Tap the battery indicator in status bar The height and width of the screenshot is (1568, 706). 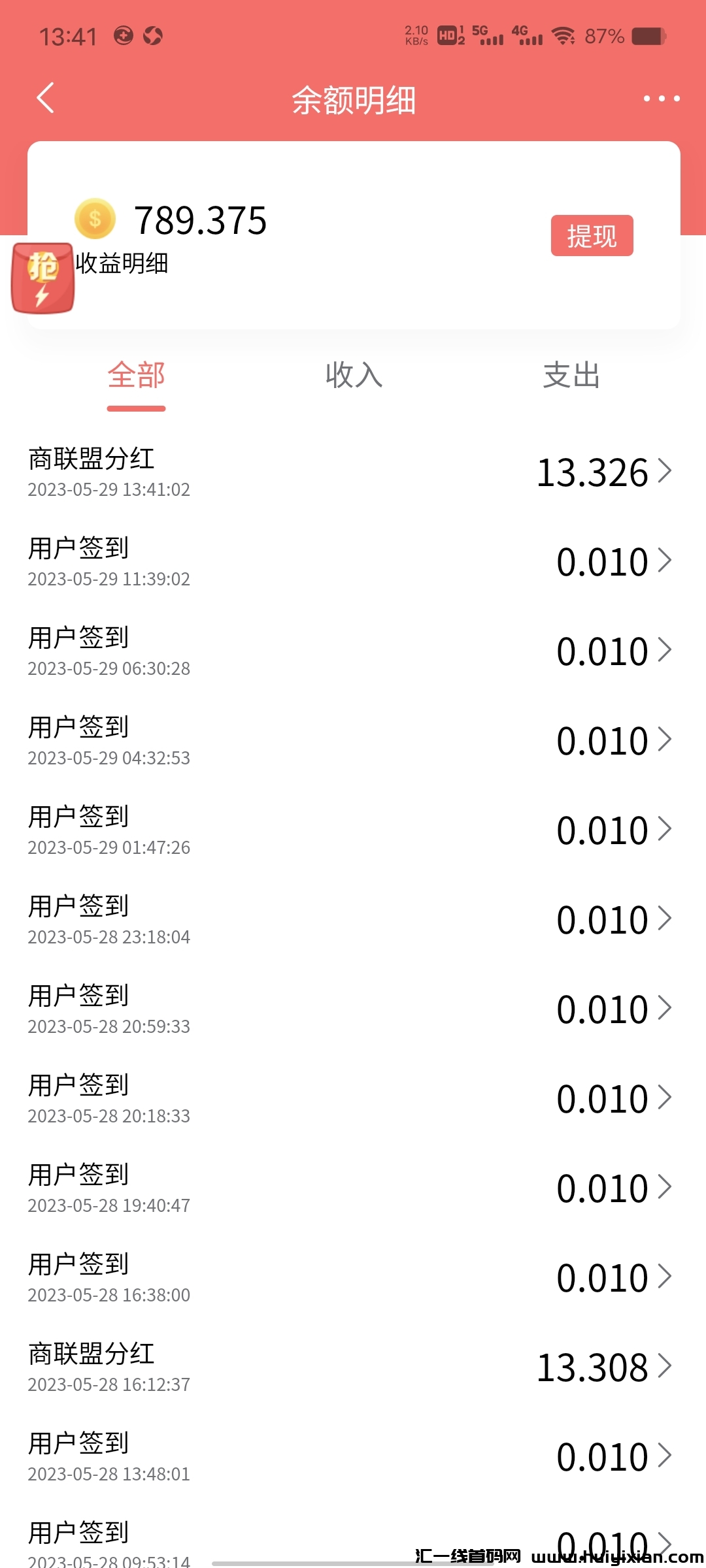point(647,37)
